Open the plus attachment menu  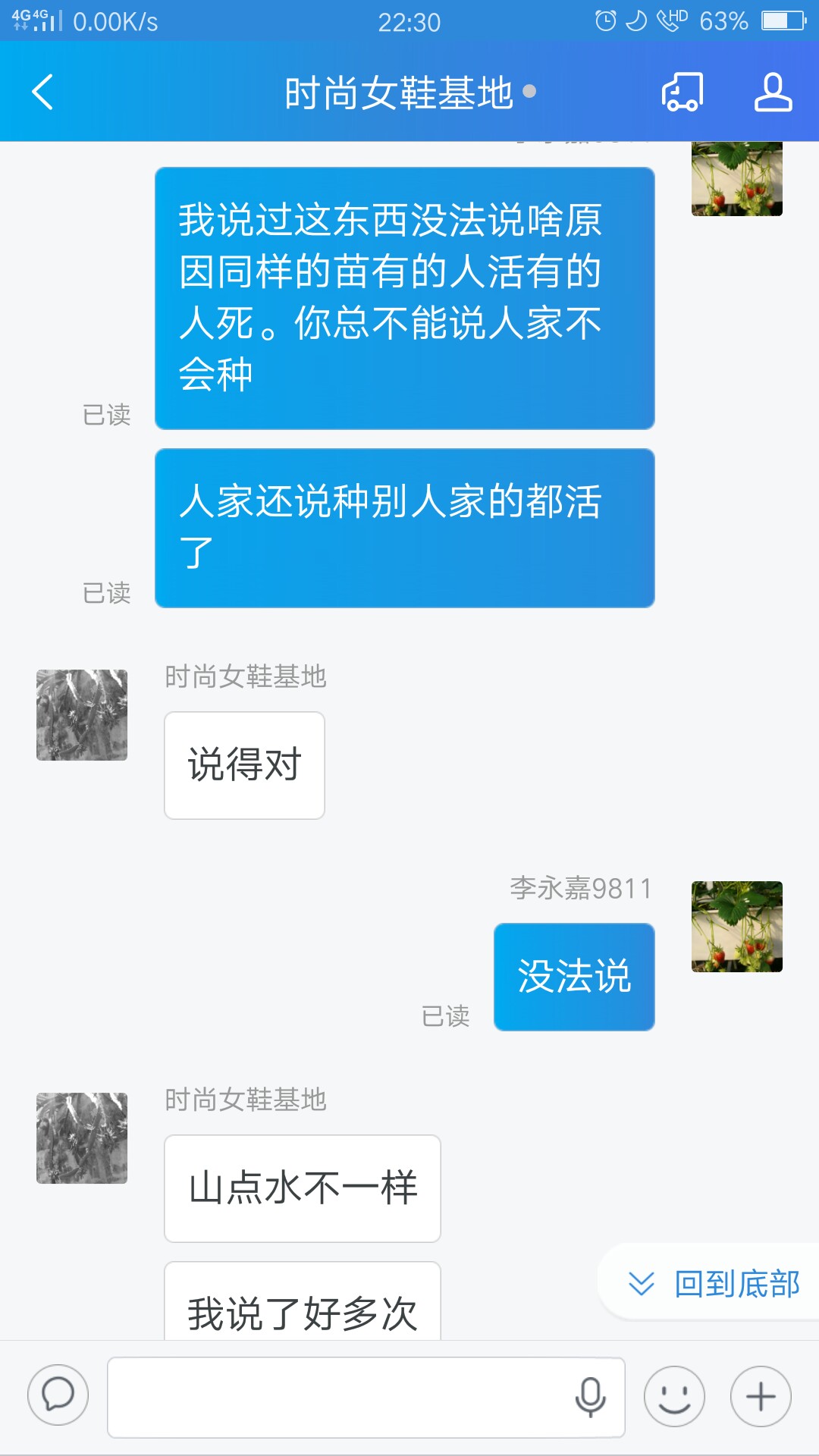761,1397
